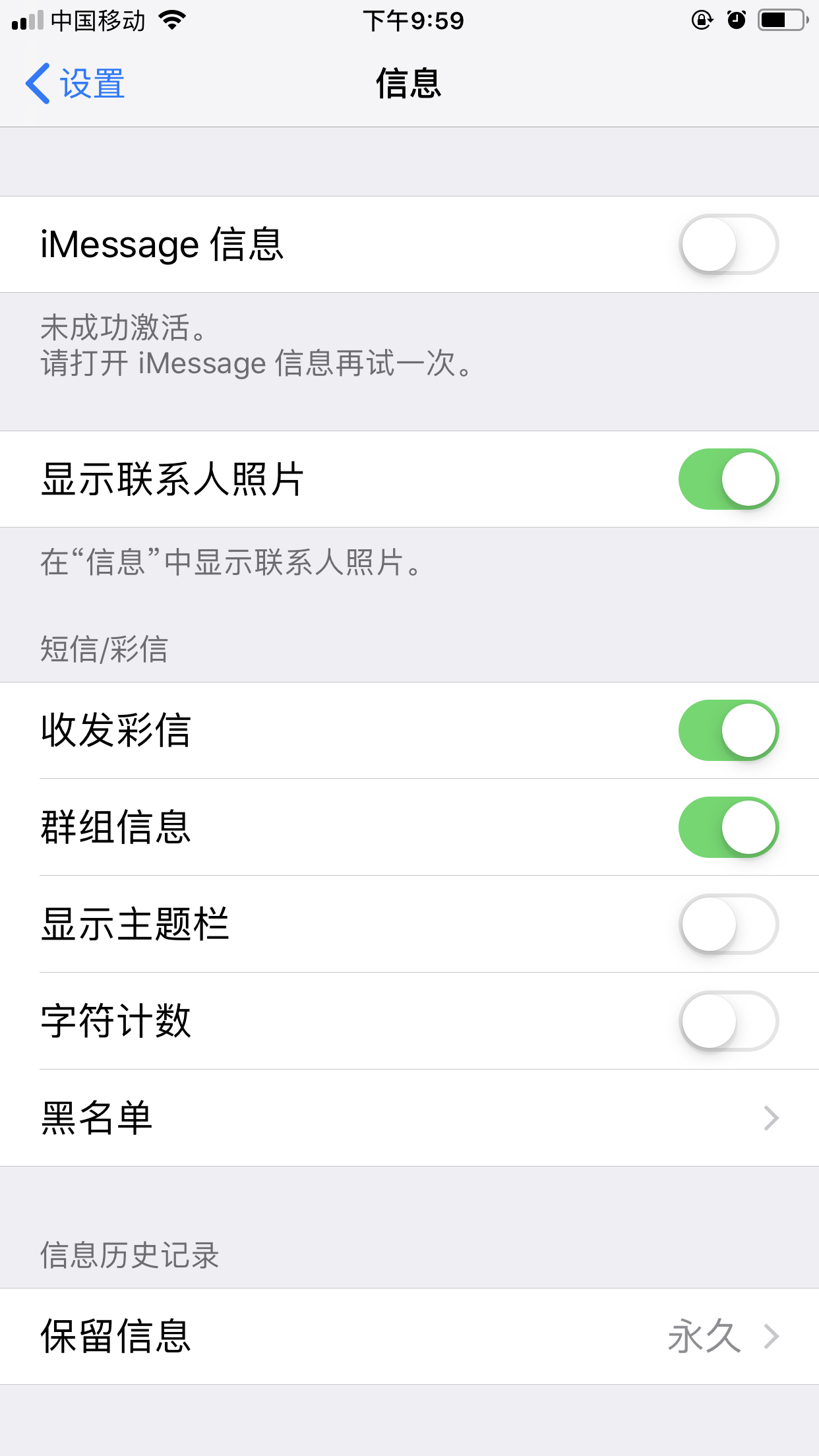Switch off 群组信息
819x1456 pixels.
pyautogui.click(x=728, y=828)
